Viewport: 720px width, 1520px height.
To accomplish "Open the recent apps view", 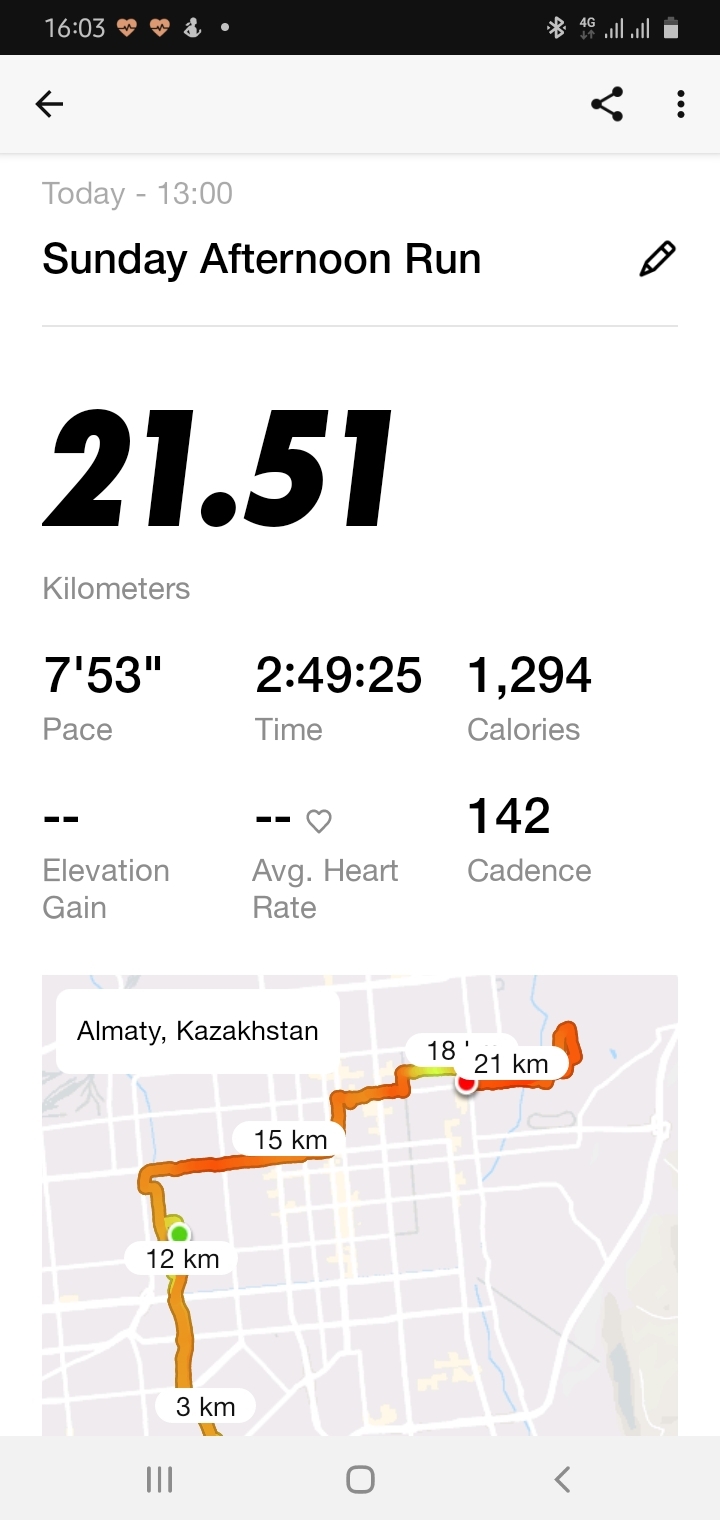I will click(x=159, y=1479).
